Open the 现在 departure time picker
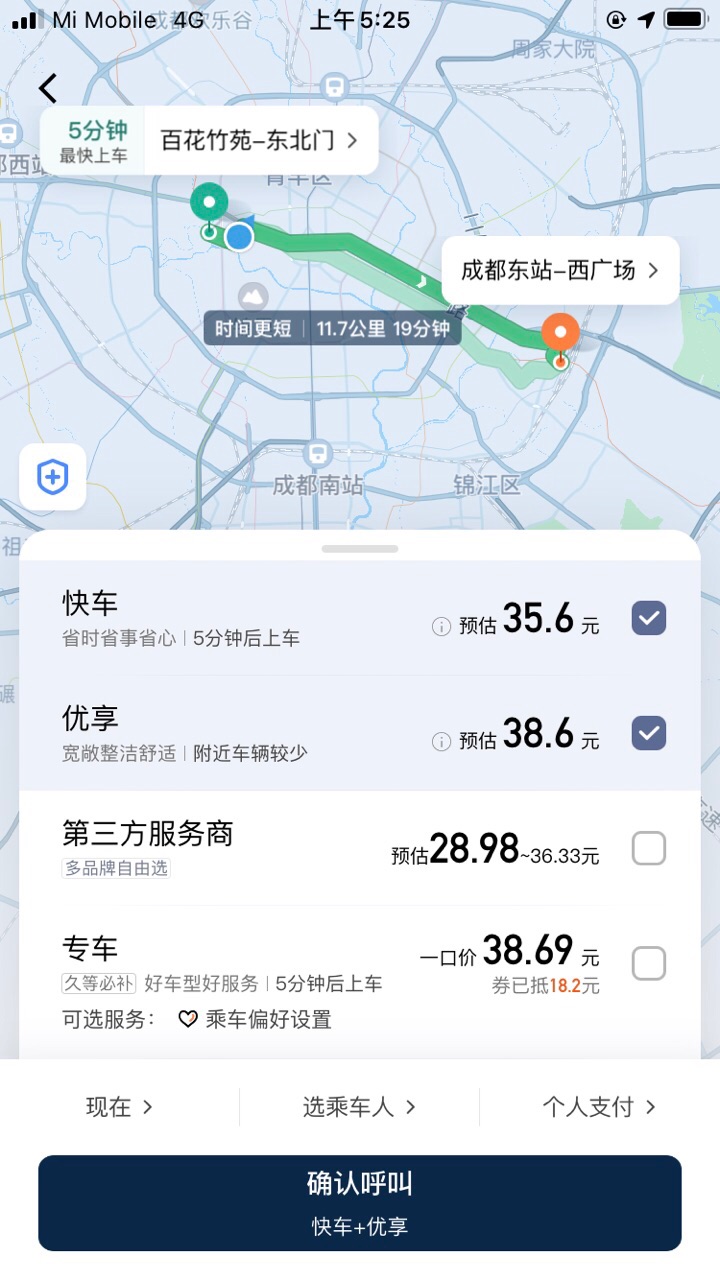Viewport: 720px width, 1280px height. pos(119,1107)
